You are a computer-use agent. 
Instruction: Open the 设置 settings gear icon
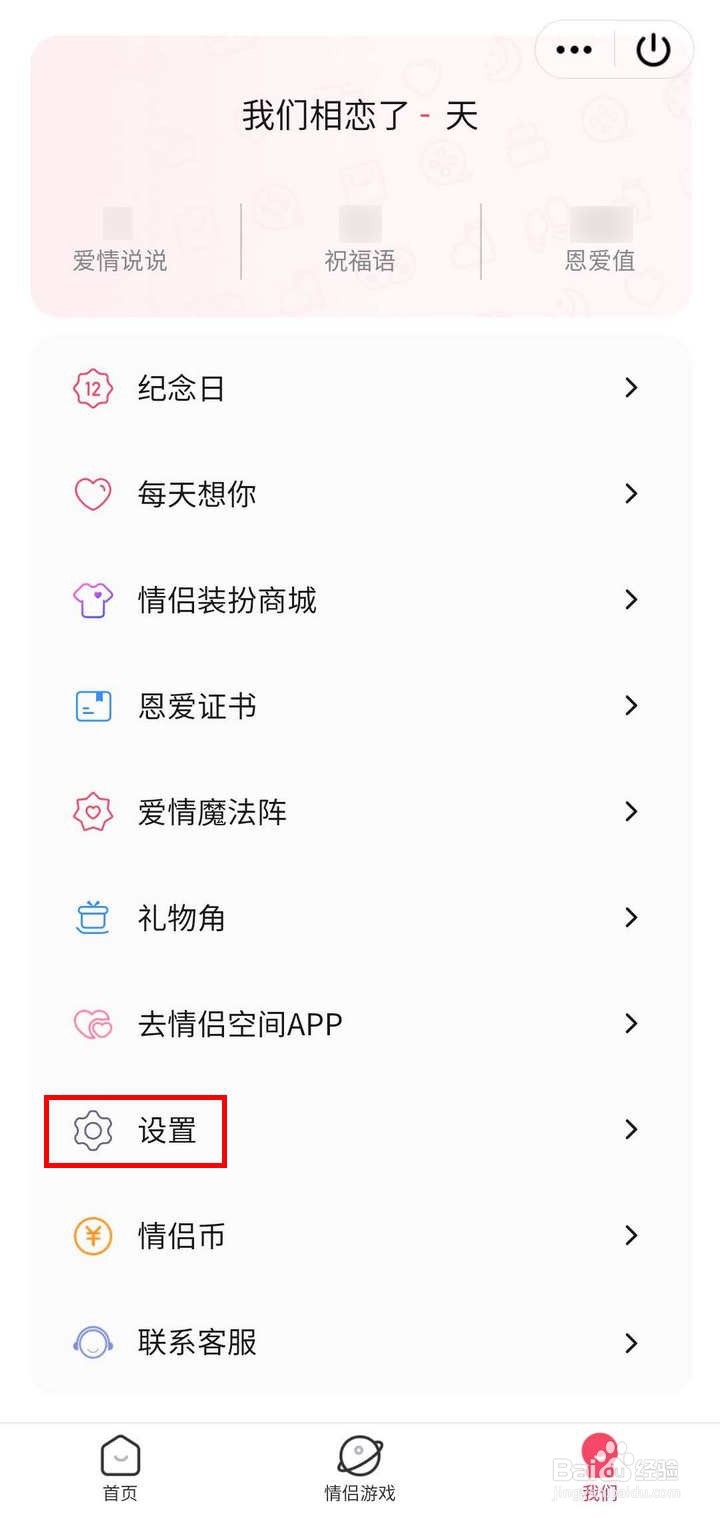point(92,1131)
